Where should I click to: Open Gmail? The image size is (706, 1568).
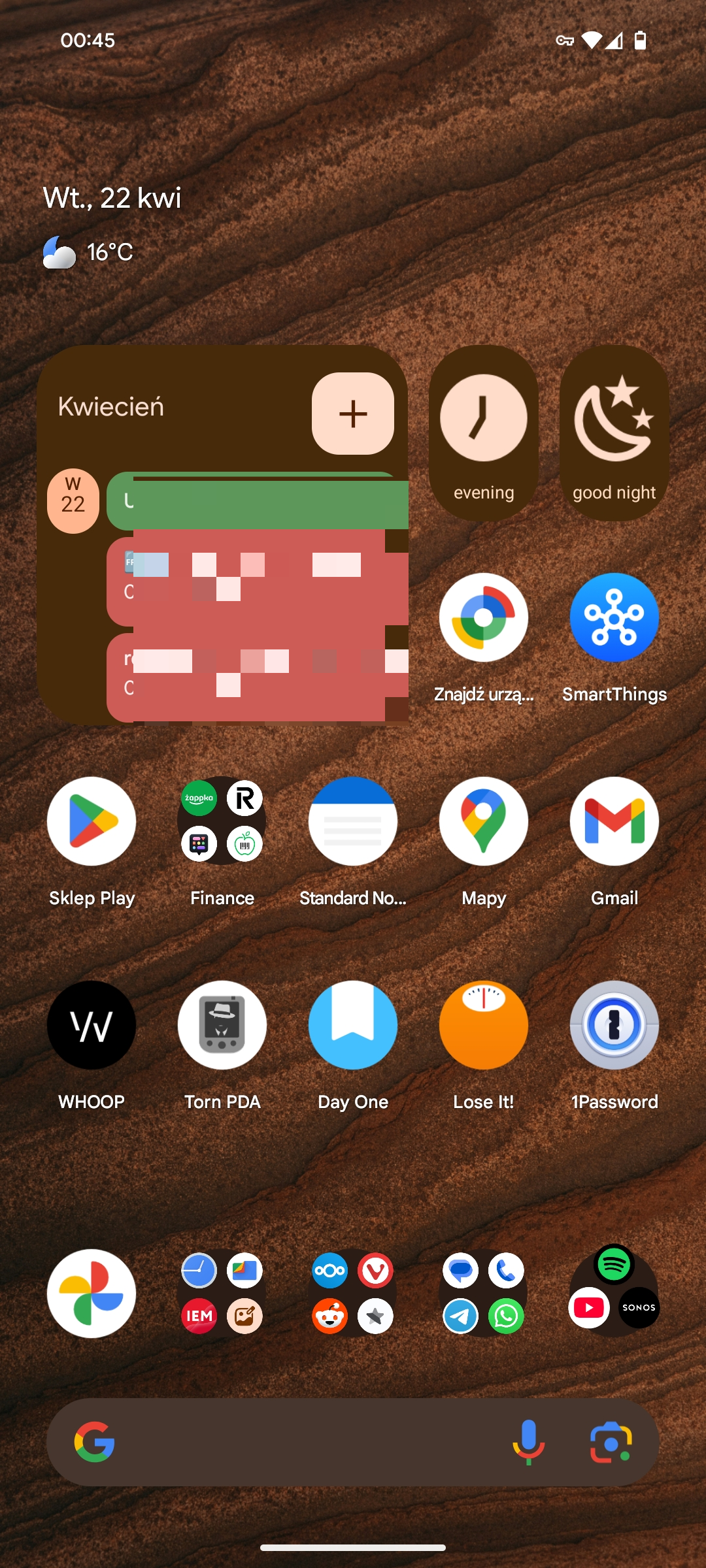(x=614, y=821)
